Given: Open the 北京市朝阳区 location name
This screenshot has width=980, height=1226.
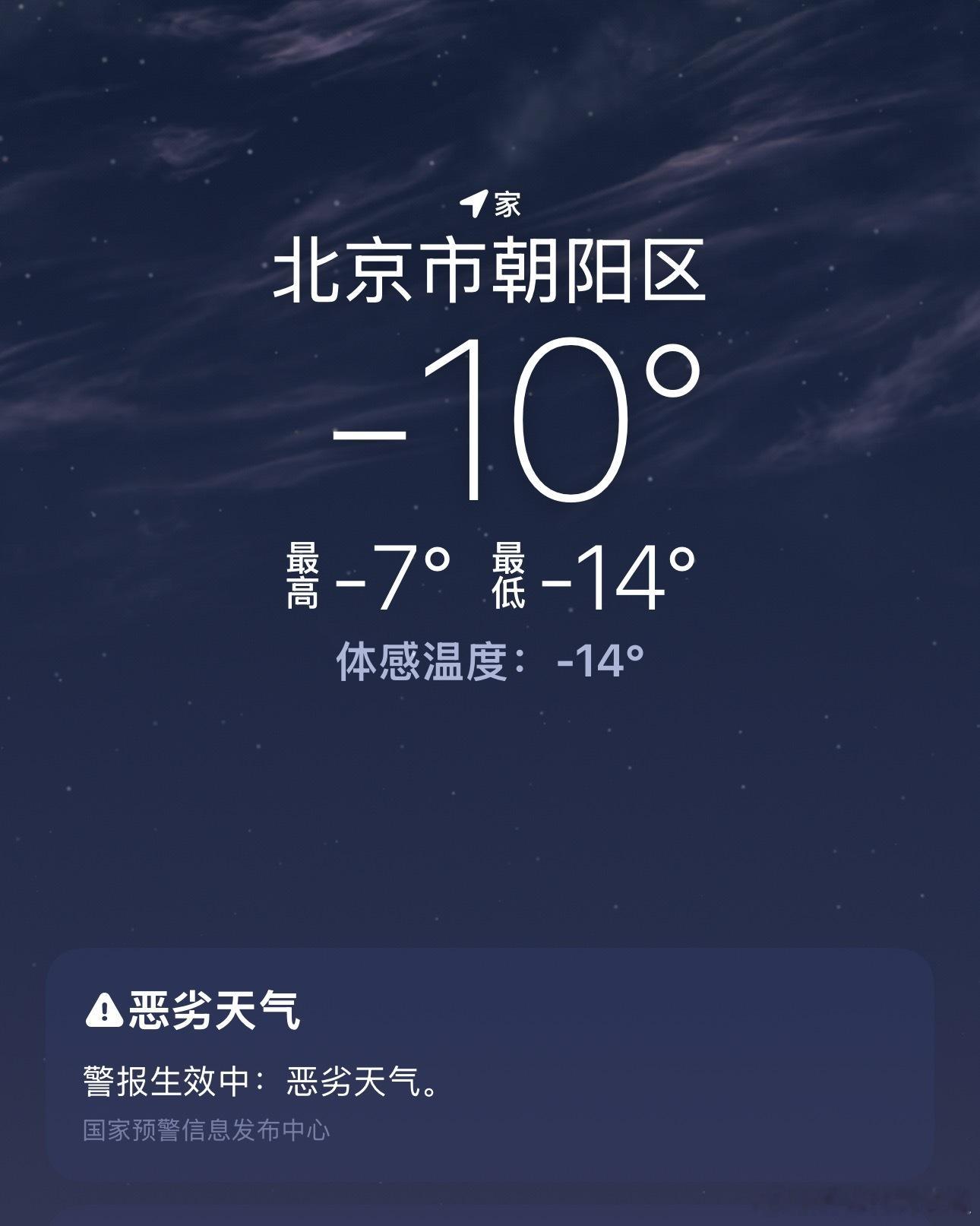Looking at the screenshot, I should [490, 274].
